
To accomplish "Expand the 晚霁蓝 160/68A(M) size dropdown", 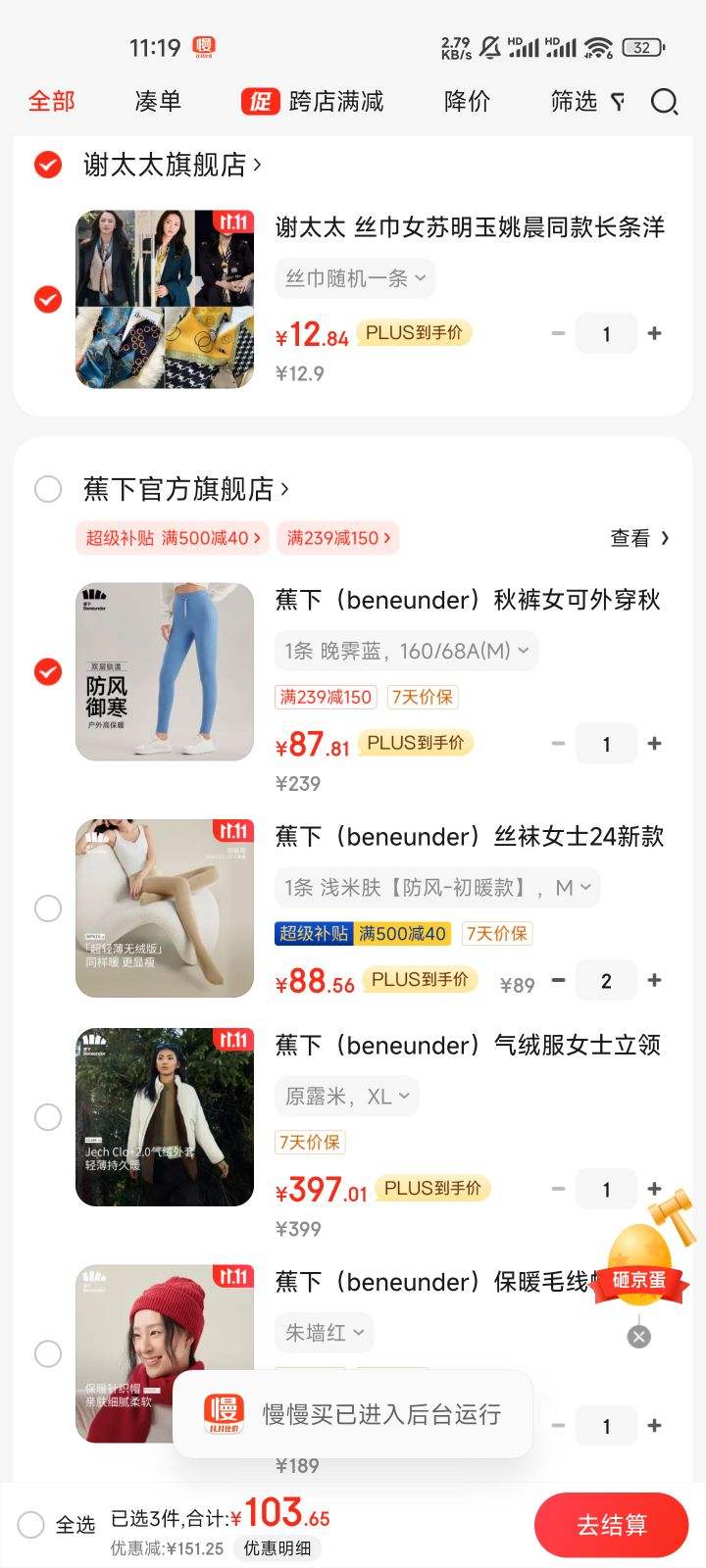I will (x=406, y=650).
